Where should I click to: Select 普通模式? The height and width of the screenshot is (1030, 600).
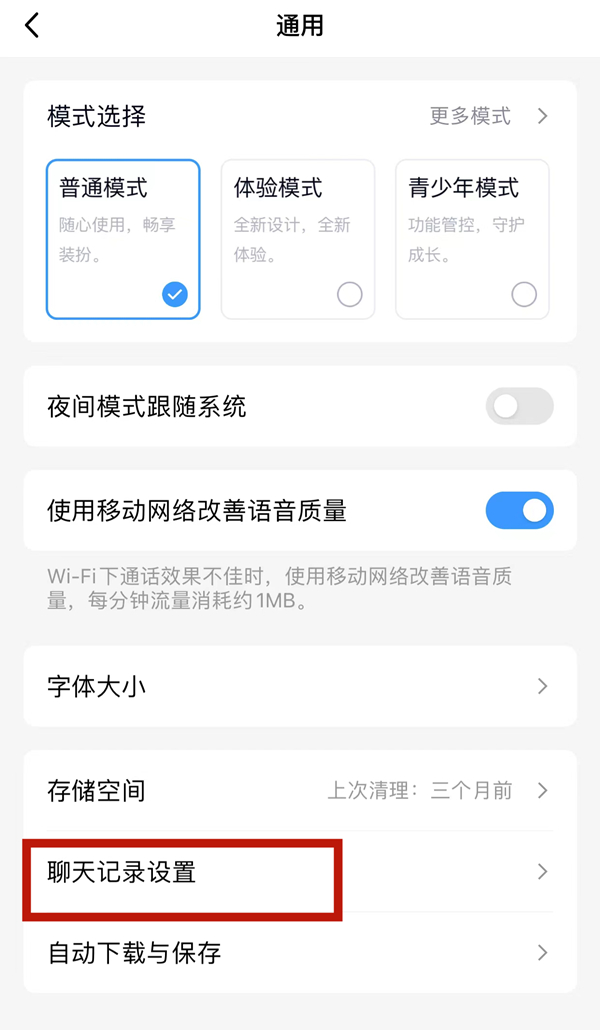(123, 239)
